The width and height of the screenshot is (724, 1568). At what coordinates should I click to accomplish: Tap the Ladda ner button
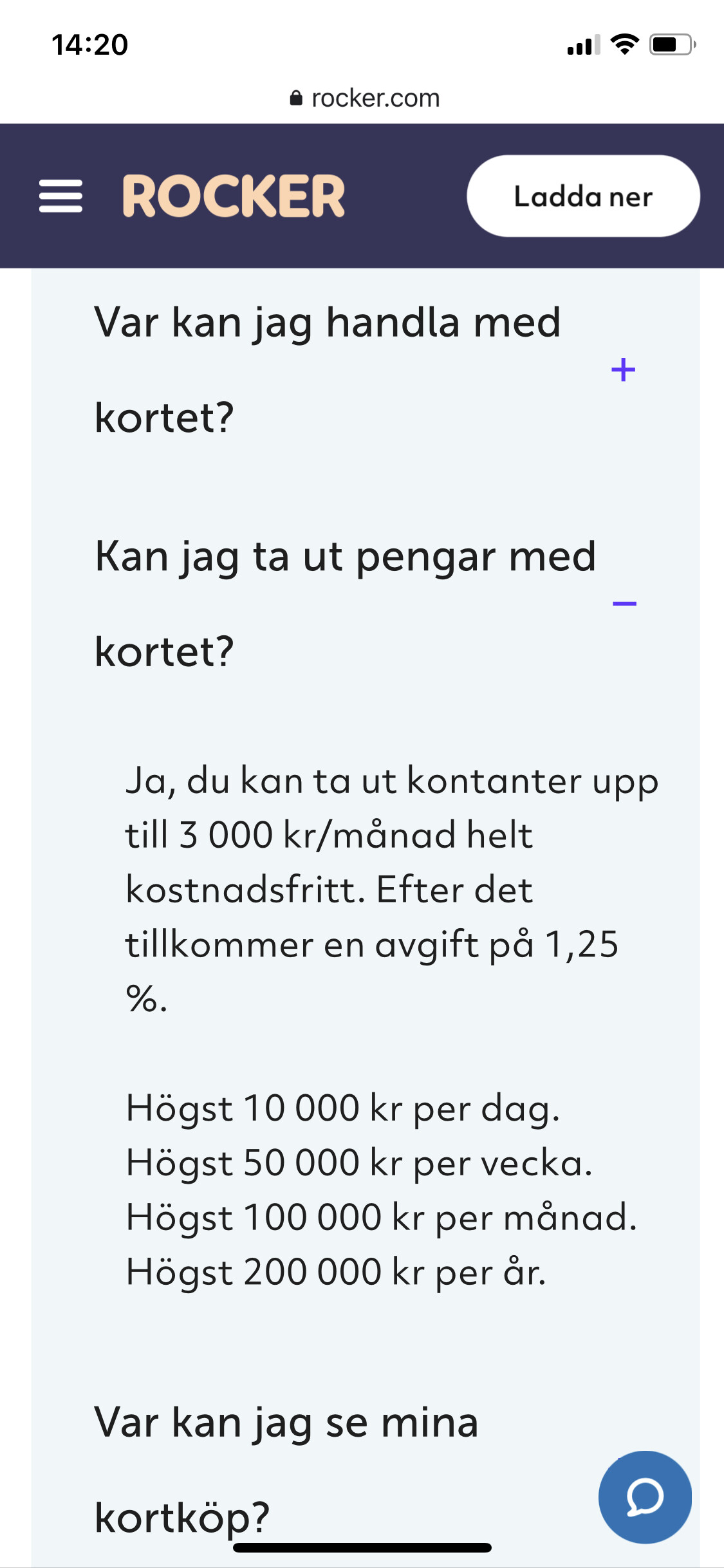(x=582, y=196)
